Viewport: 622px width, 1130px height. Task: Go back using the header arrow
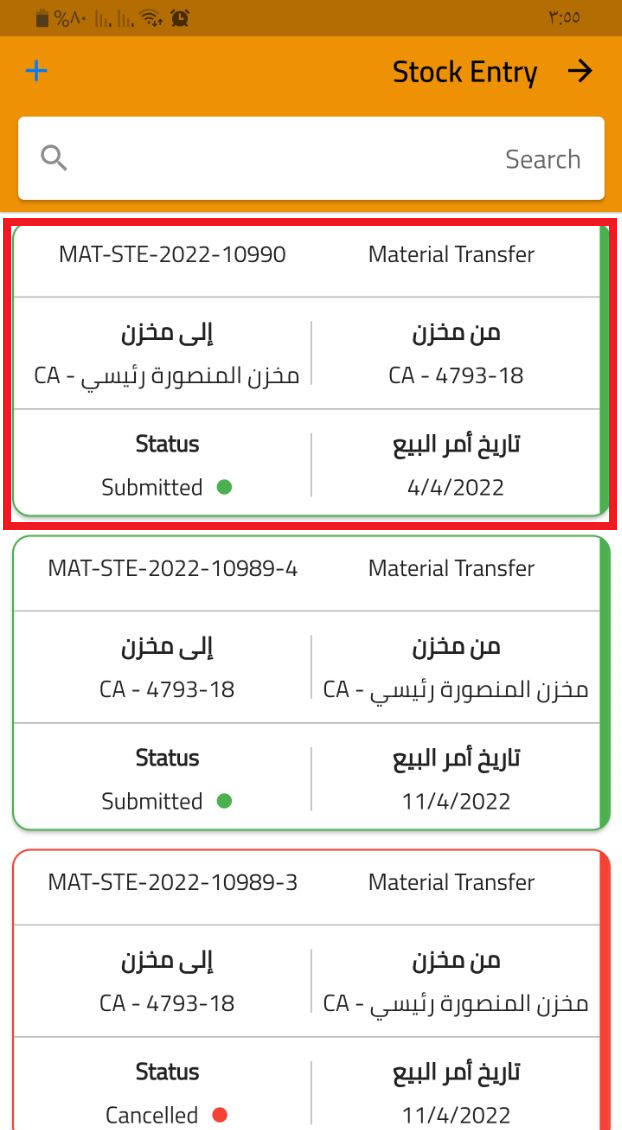coord(580,71)
